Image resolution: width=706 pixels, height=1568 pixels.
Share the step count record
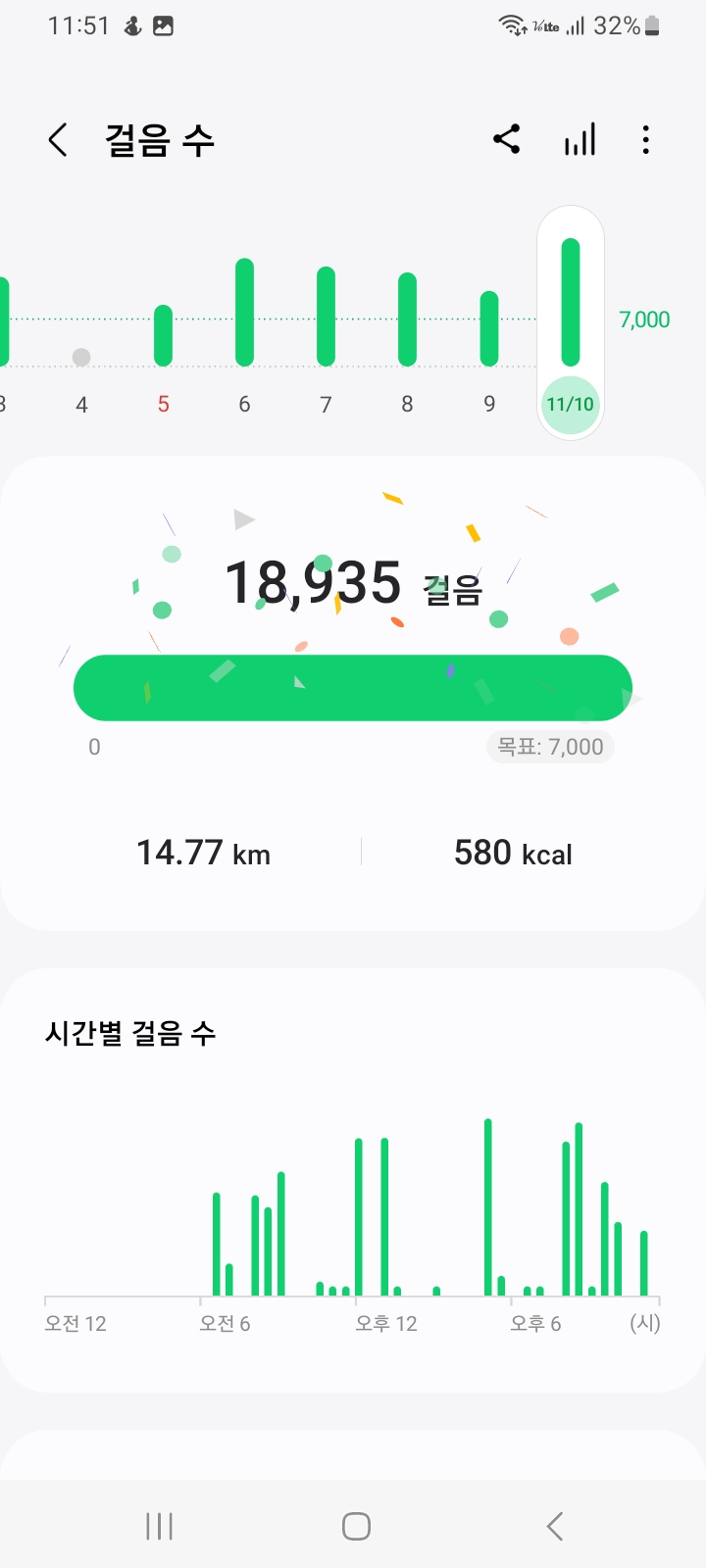pyautogui.click(x=507, y=139)
